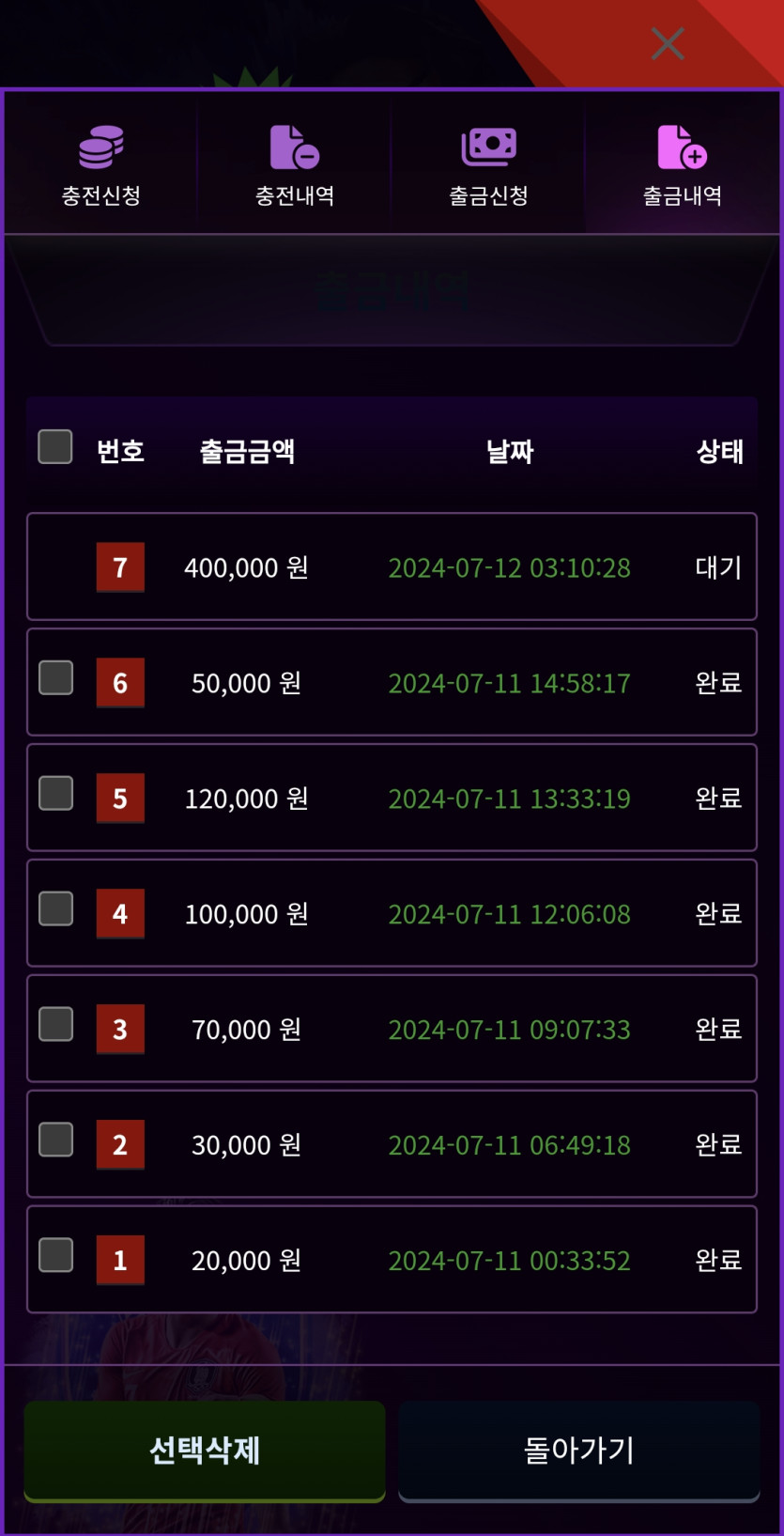
Task: Tick the checkbox for the 70,000 원 withdrawal
Action: (x=56, y=1024)
